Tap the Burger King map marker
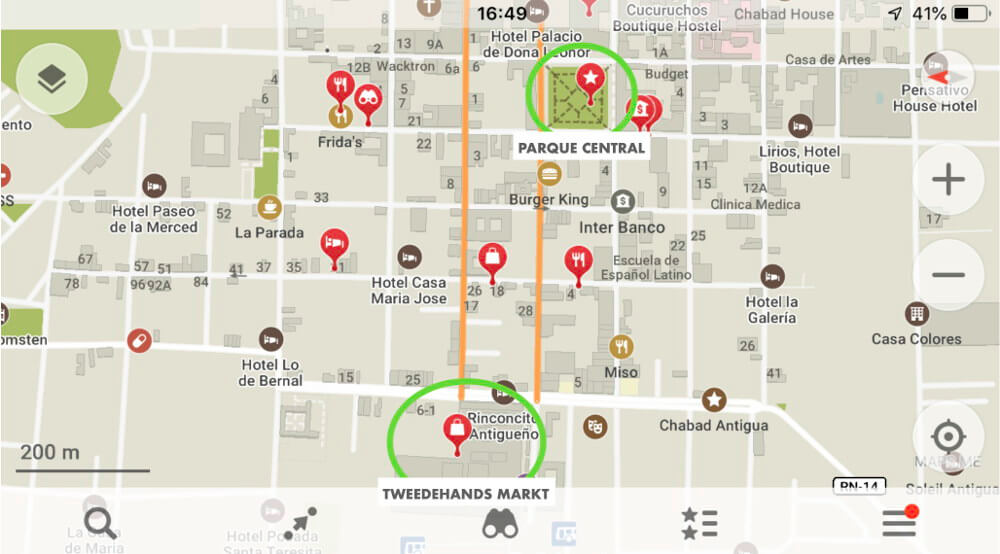 (x=548, y=174)
